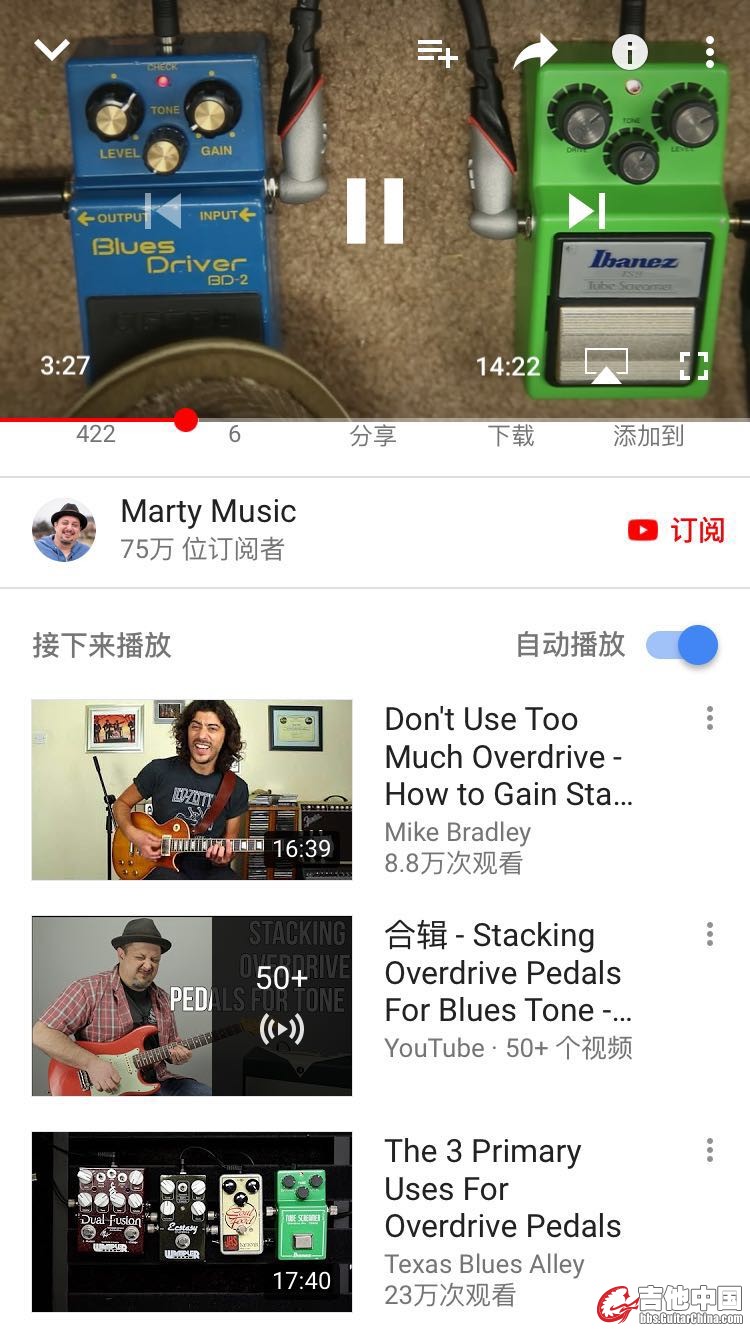
Task: Play Don't Use Too Much Overdrive video
Action: pyautogui.click(x=192, y=790)
